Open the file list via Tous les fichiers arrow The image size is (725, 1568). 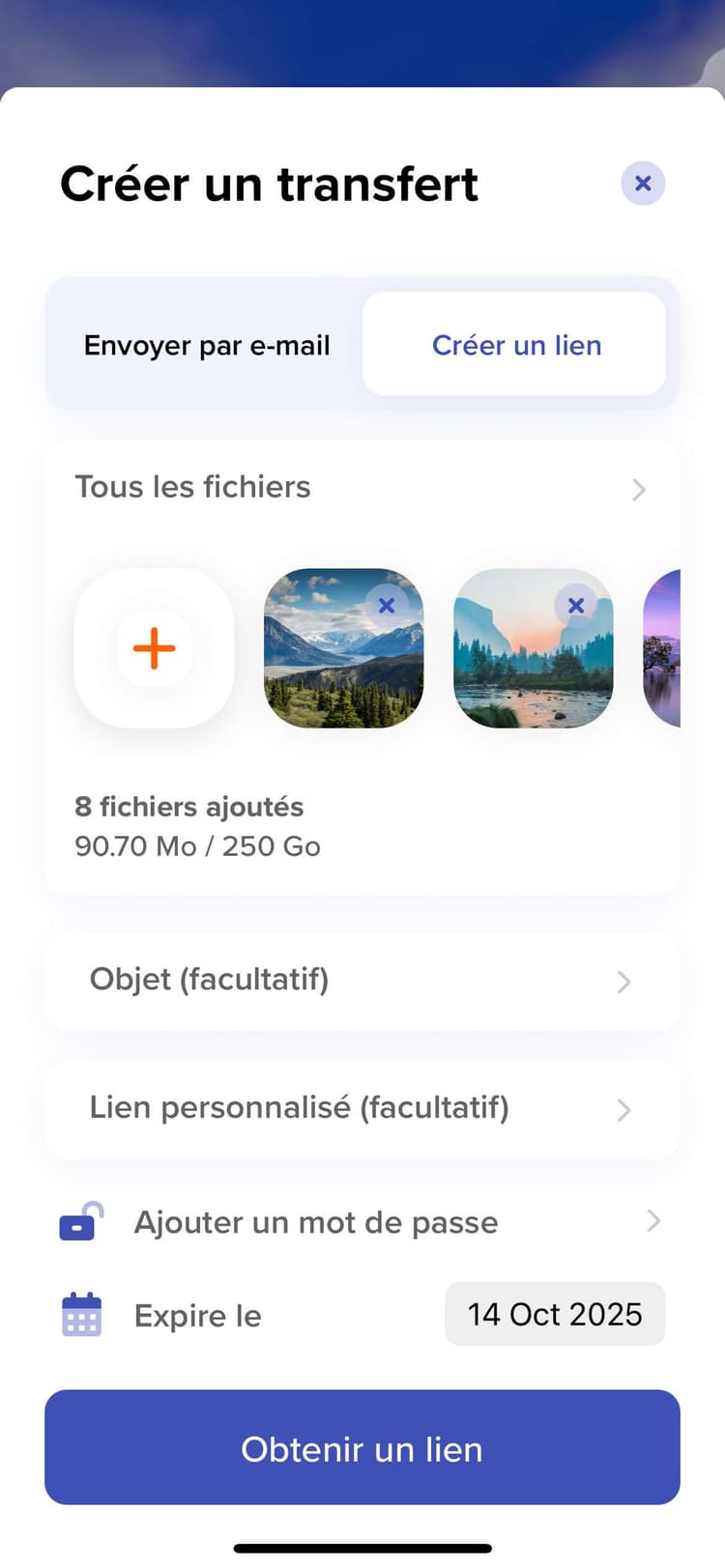(x=638, y=490)
